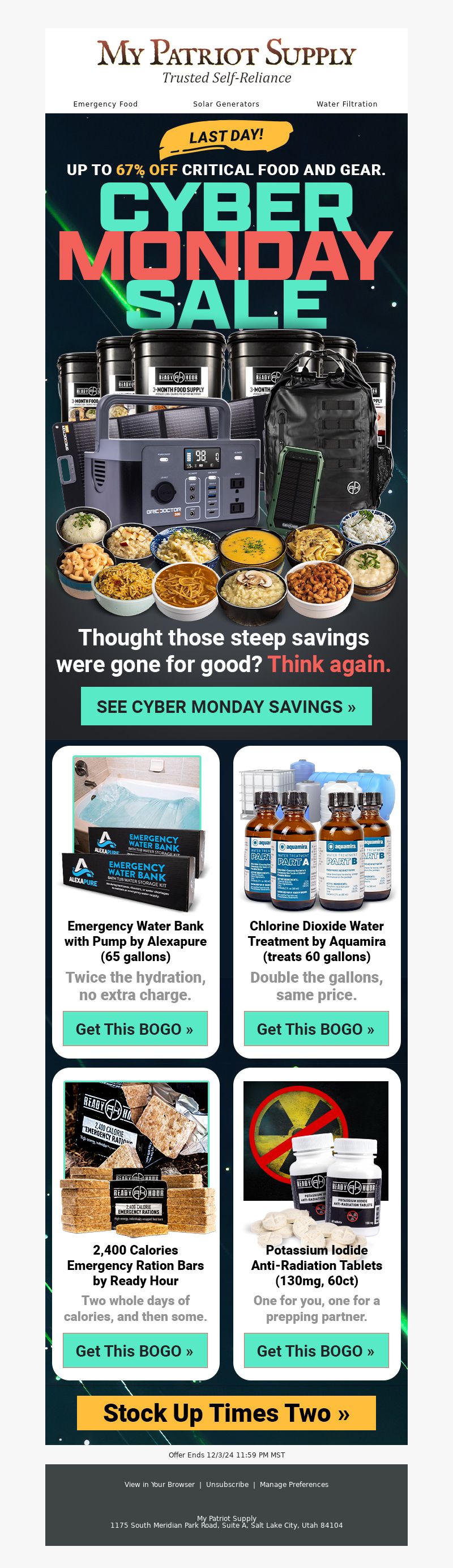Tap the Unsubscribe link
The width and height of the screenshot is (453, 1568).
[227, 1484]
